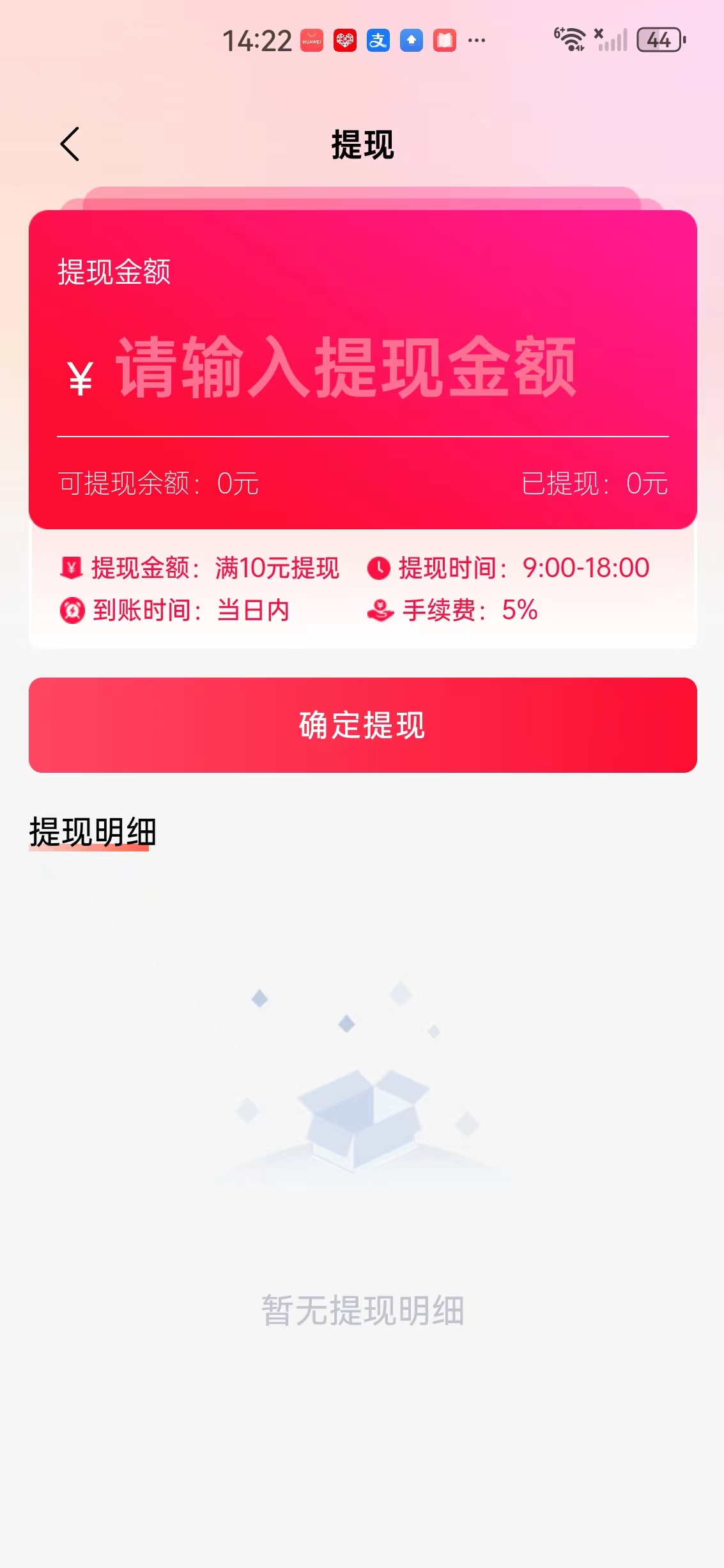This screenshot has width=724, height=1568.
Task: Click the hand-with-coin icon beside 手续费
Action: (380, 611)
